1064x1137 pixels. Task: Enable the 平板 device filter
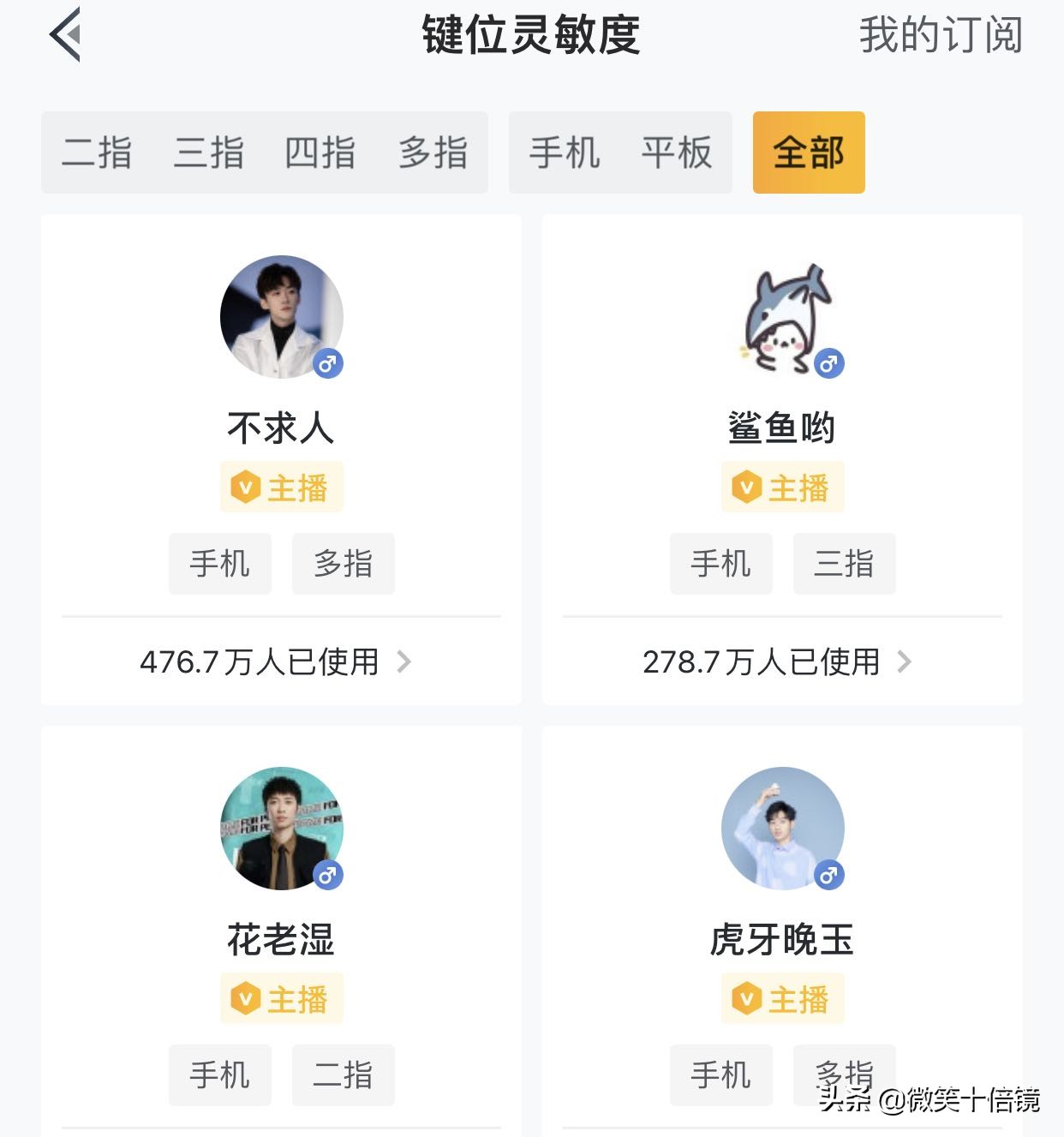(x=676, y=153)
